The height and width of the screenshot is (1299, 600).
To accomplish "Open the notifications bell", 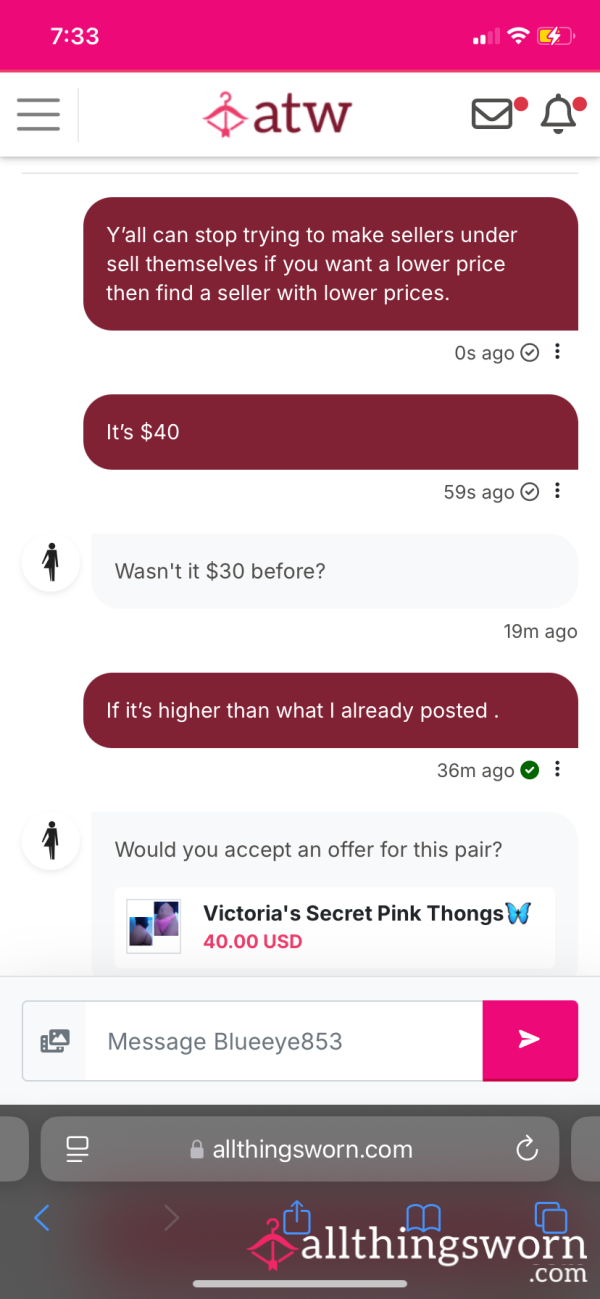I will 558,114.
